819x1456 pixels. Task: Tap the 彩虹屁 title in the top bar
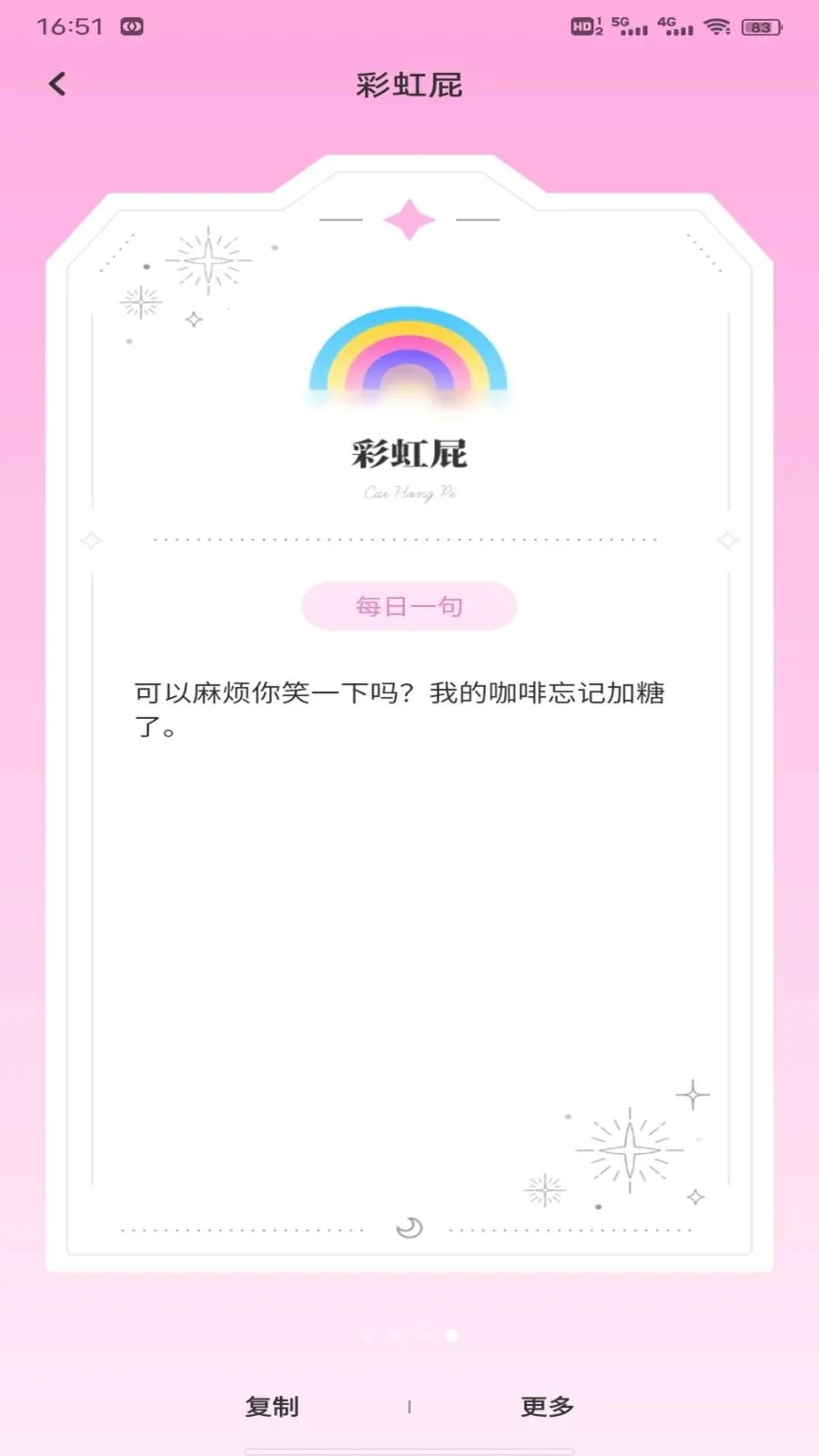(x=409, y=86)
